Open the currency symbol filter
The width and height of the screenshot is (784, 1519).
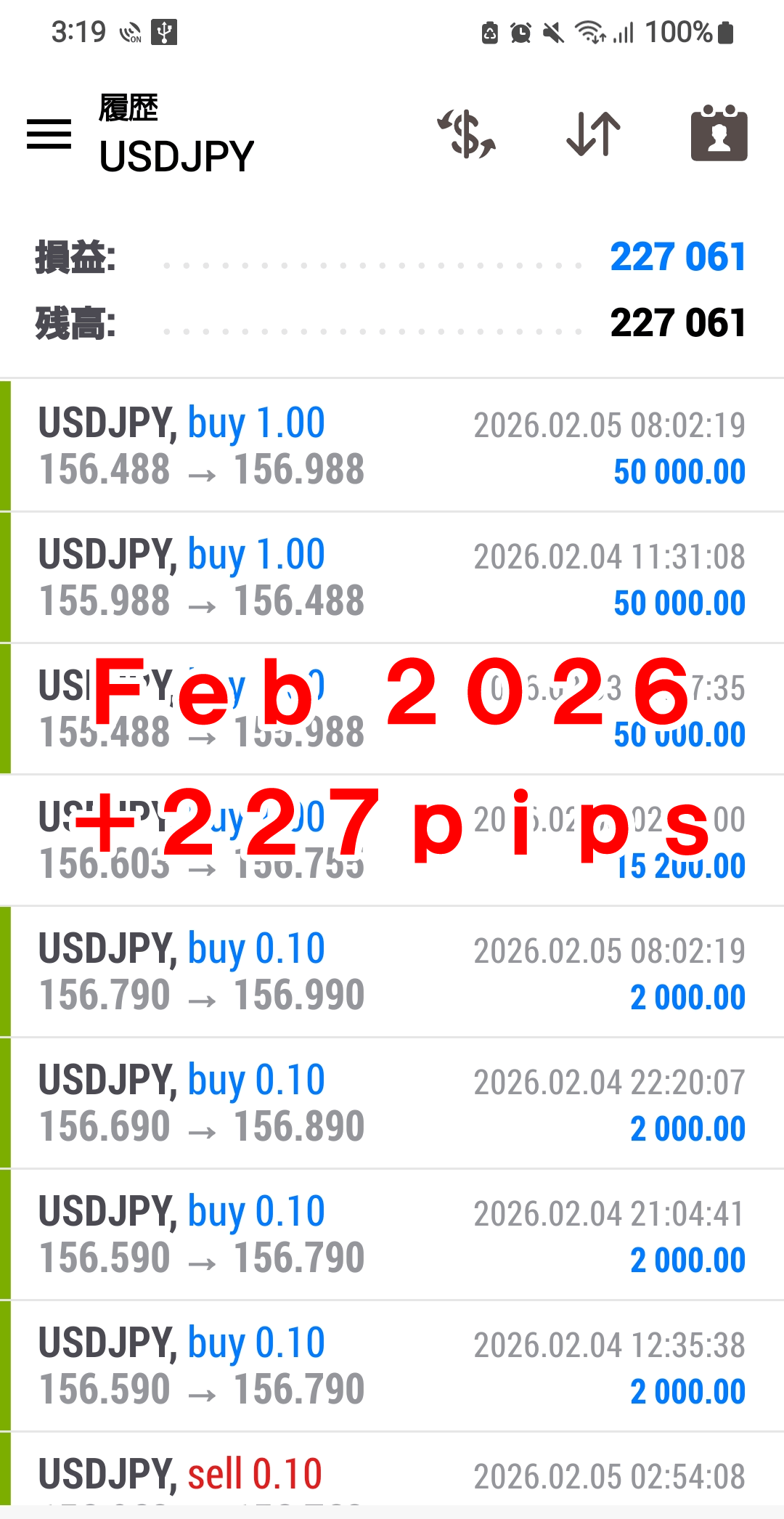tap(467, 134)
